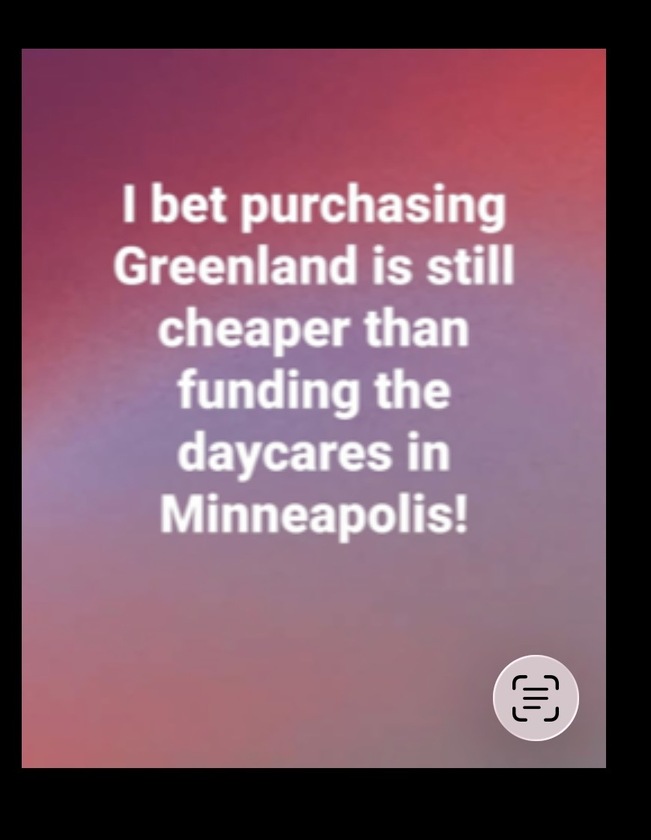Image resolution: width=651 pixels, height=840 pixels.
Task: Tap the scan text icon on the image
Action: (x=535, y=698)
